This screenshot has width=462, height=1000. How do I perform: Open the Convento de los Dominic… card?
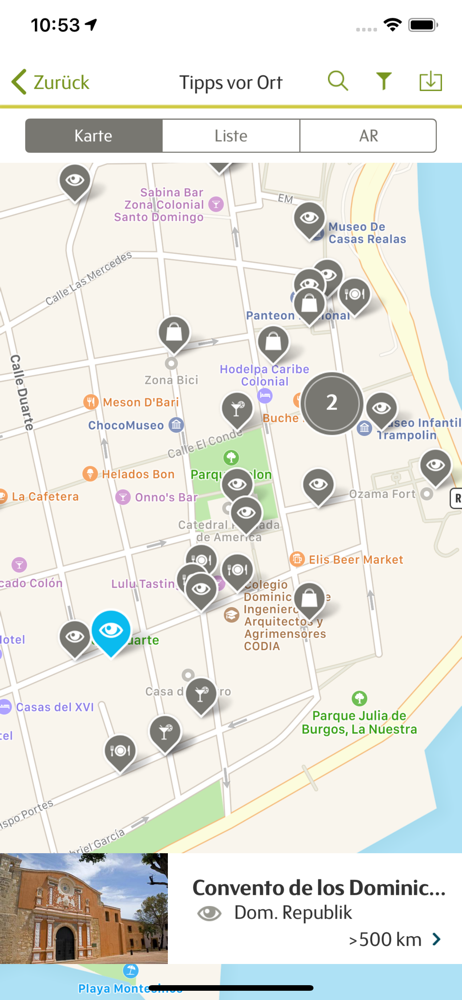coord(231,908)
